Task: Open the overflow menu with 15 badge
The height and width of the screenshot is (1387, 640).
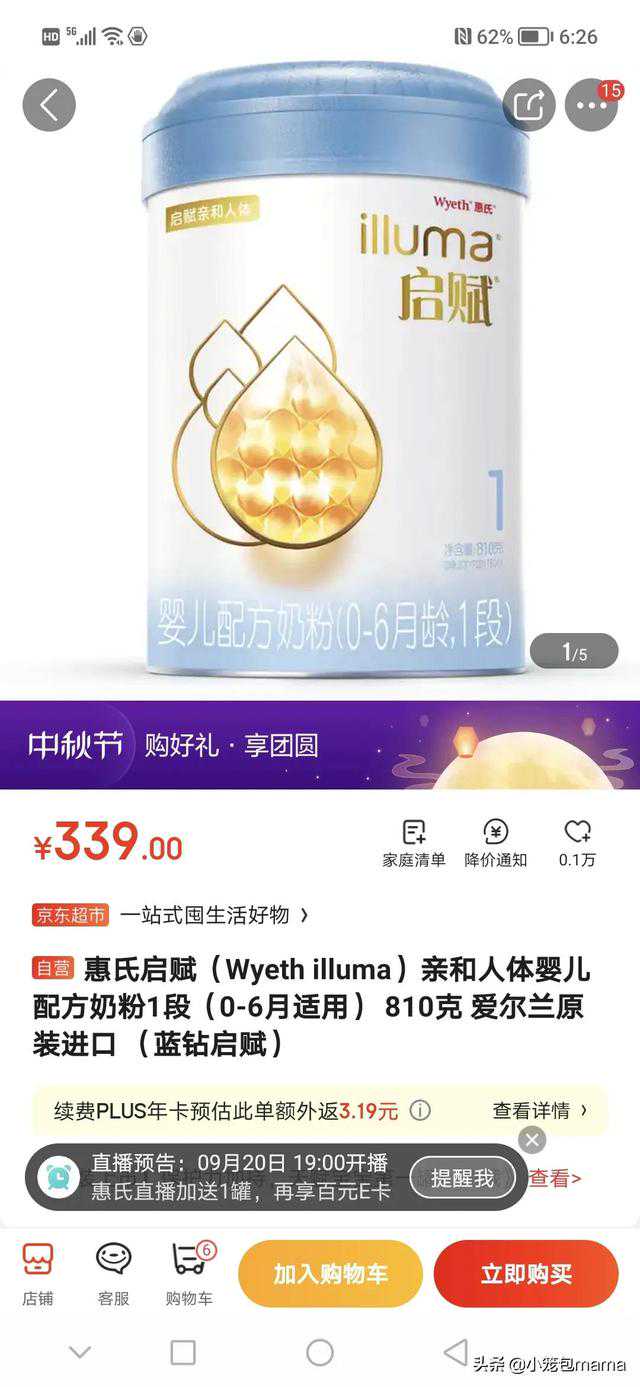Action: (591, 105)
